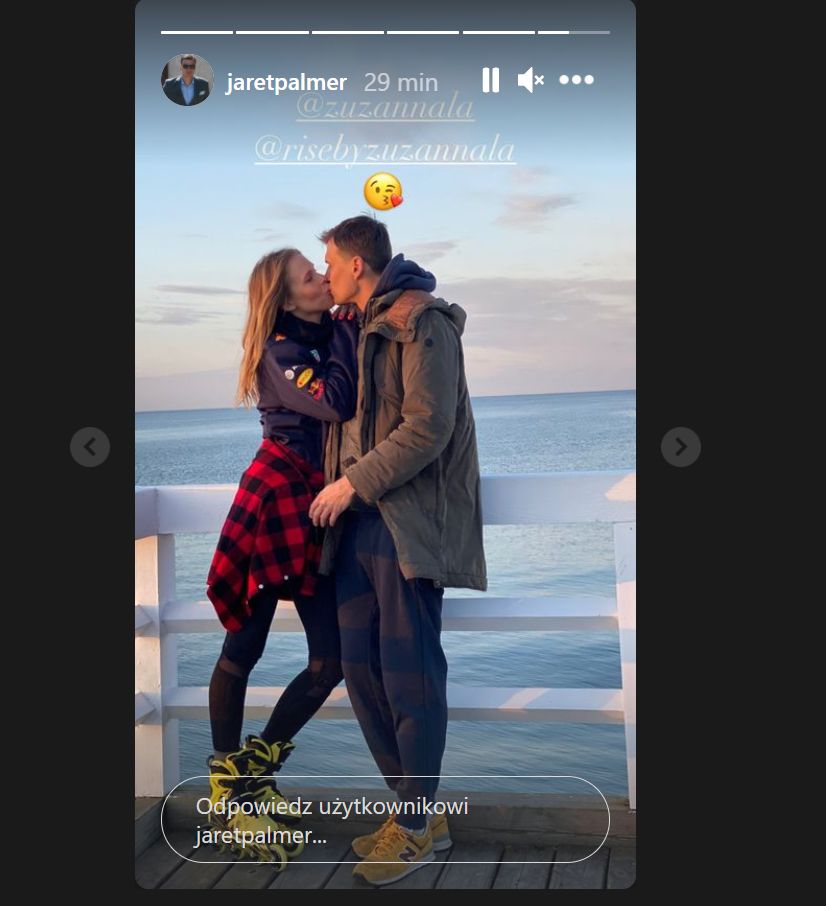Open the @risebyzuzannala mention
The width and height of the screenshot is (826, 906).
pyautogui.click(x=385, y=150)
